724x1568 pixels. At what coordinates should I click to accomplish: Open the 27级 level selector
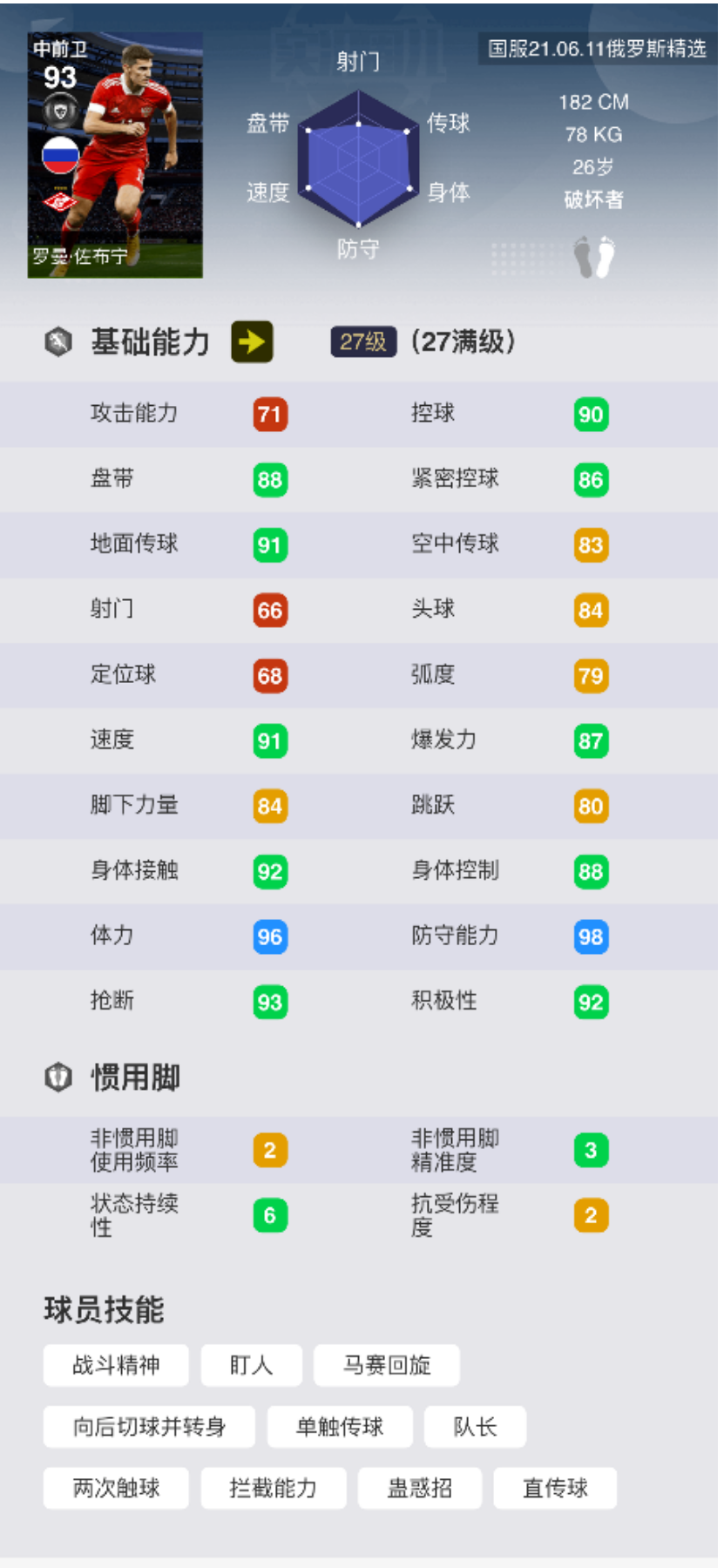(x=363, y=341)
